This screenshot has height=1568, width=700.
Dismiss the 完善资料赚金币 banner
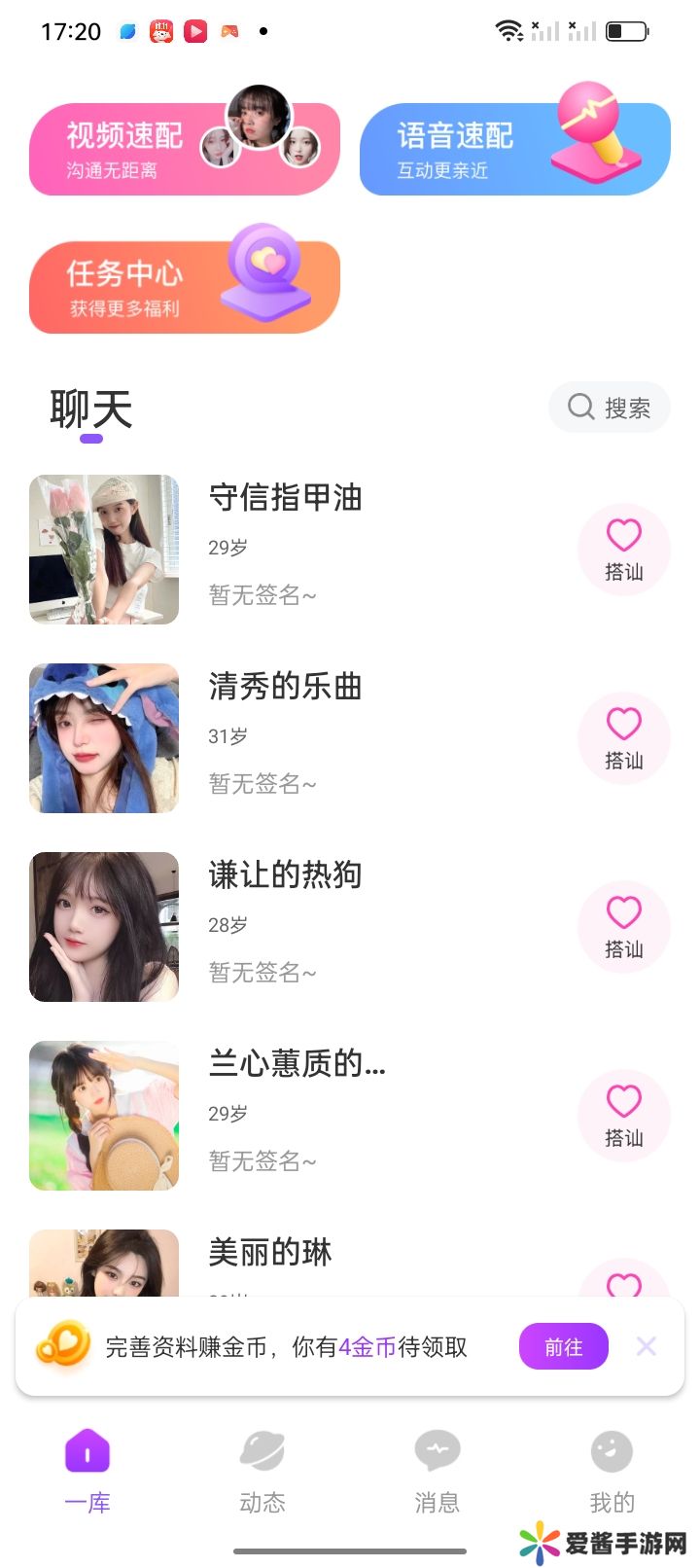[647, 1346]
